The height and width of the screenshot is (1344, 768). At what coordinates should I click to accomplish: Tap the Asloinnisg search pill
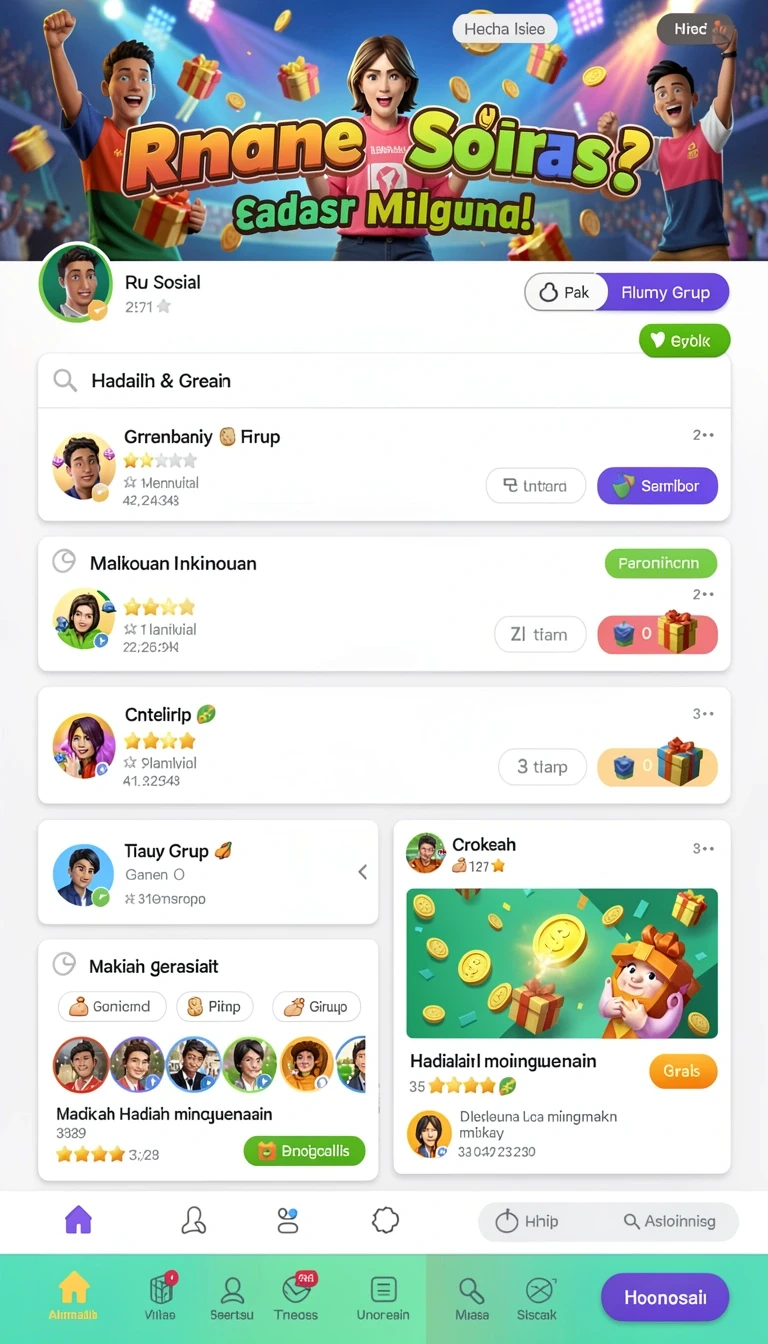pyautogui.click(x=670, y=1221)
